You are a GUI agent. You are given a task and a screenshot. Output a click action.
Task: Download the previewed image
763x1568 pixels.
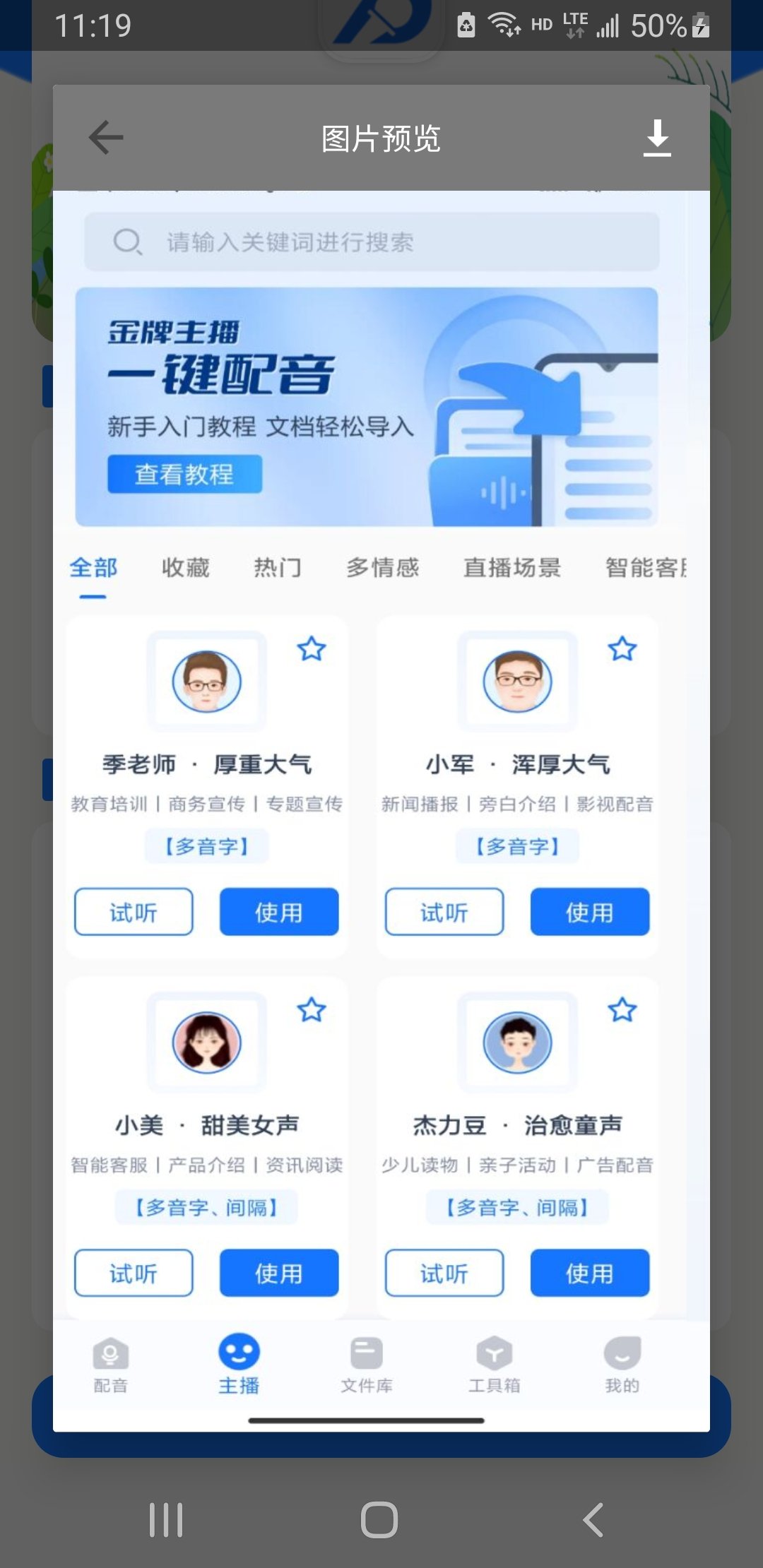[657, 138]
